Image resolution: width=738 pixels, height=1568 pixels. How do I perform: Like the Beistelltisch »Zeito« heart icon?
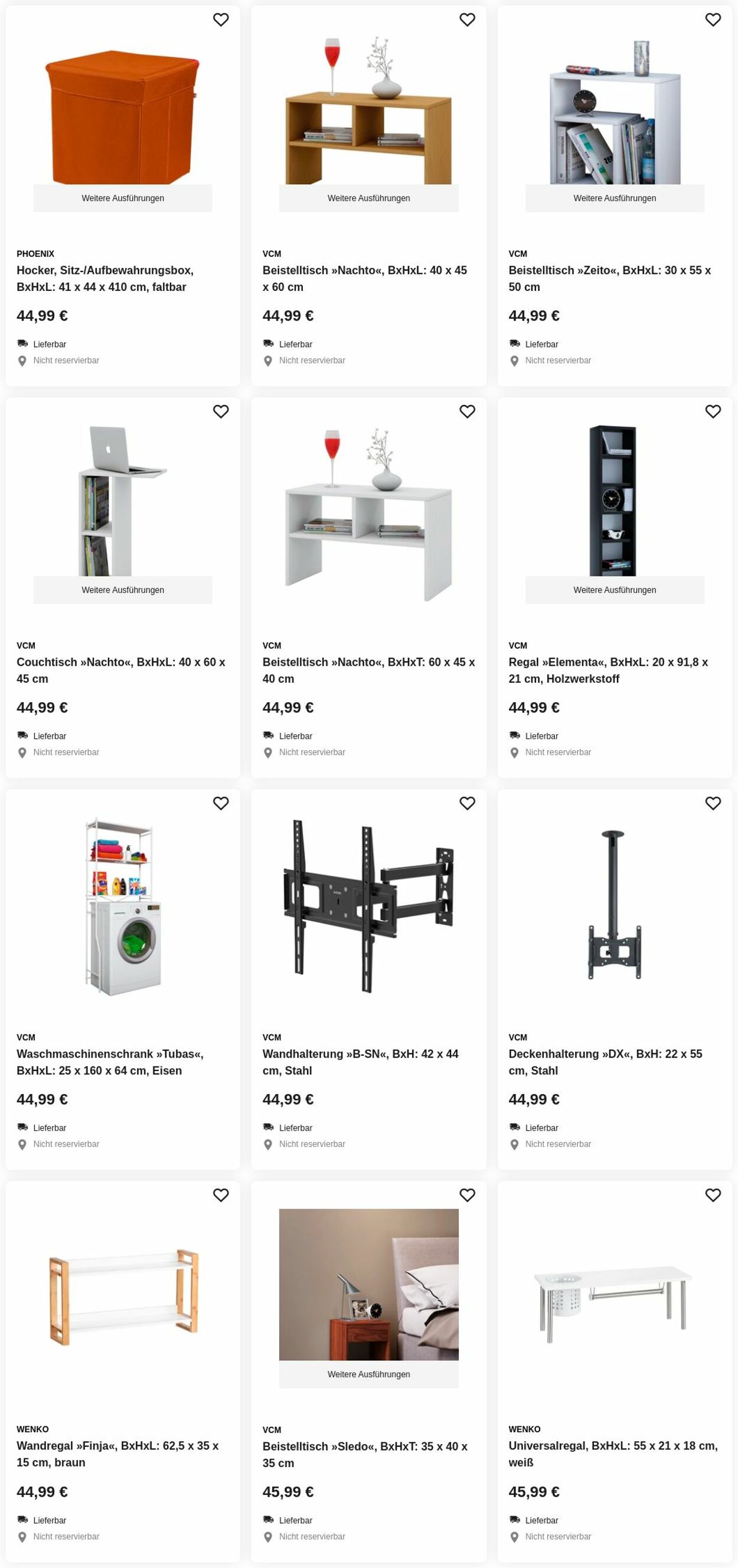[x=713, y=19]
